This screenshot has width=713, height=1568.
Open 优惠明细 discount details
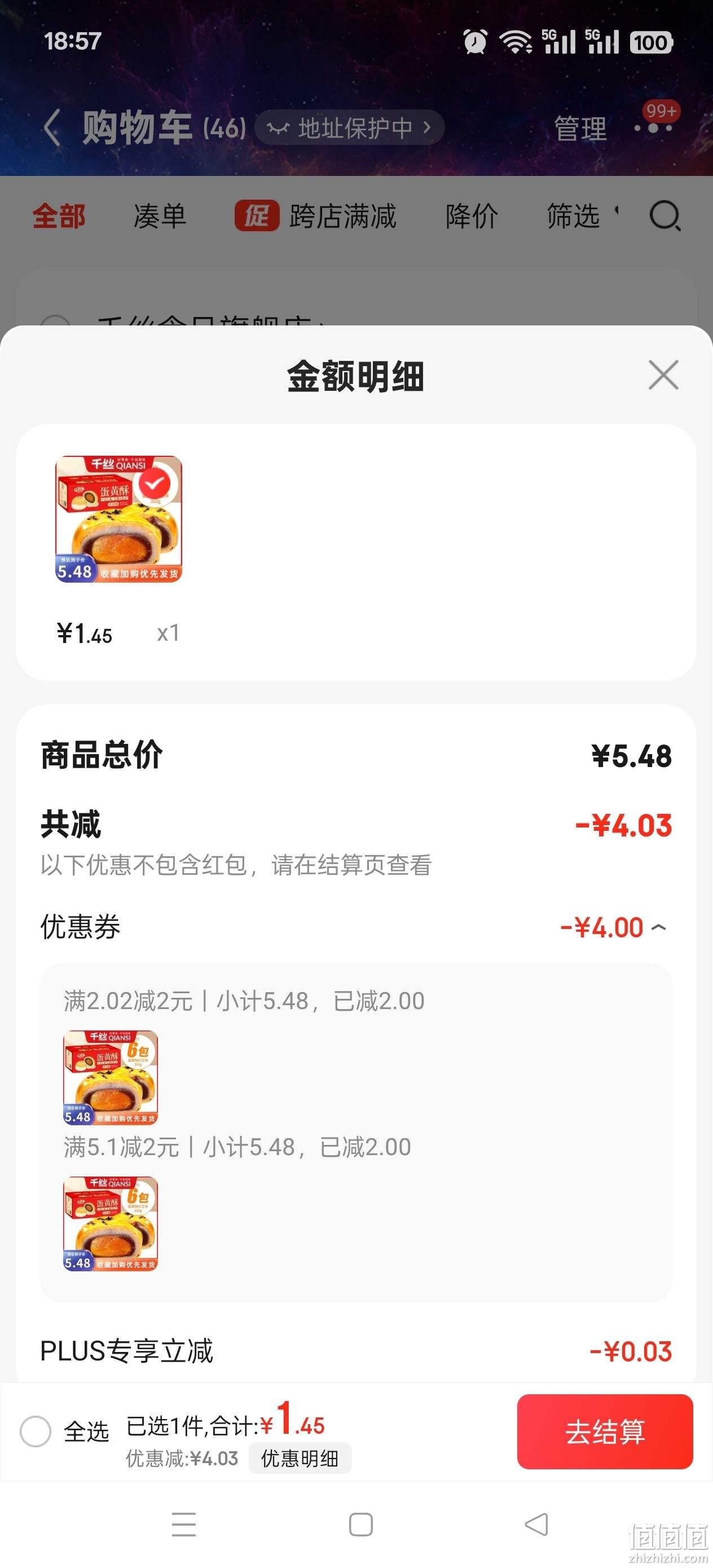[x=300, y=1458]
